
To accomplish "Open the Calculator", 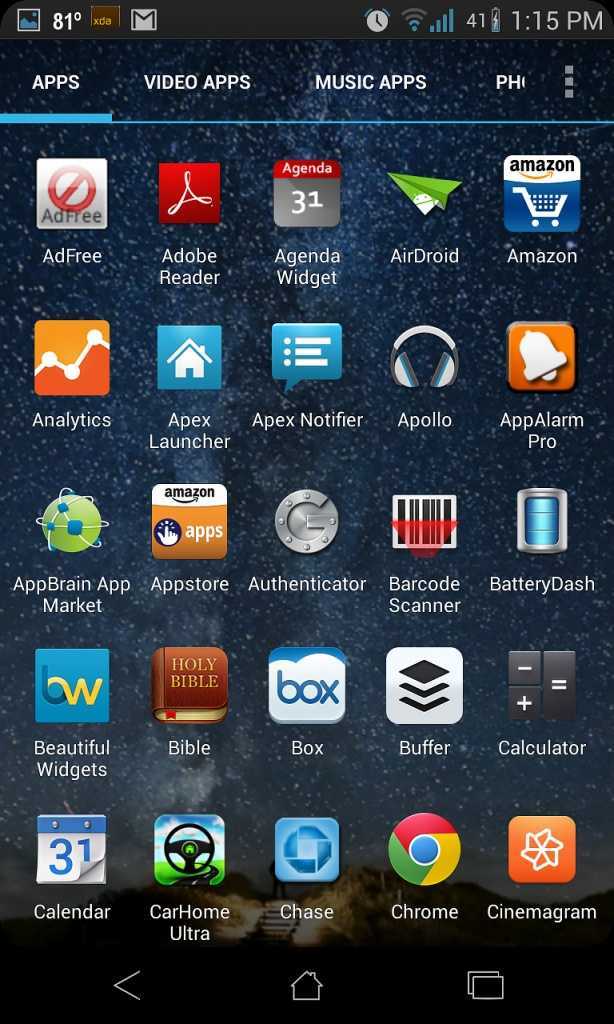I will [542, 686].
